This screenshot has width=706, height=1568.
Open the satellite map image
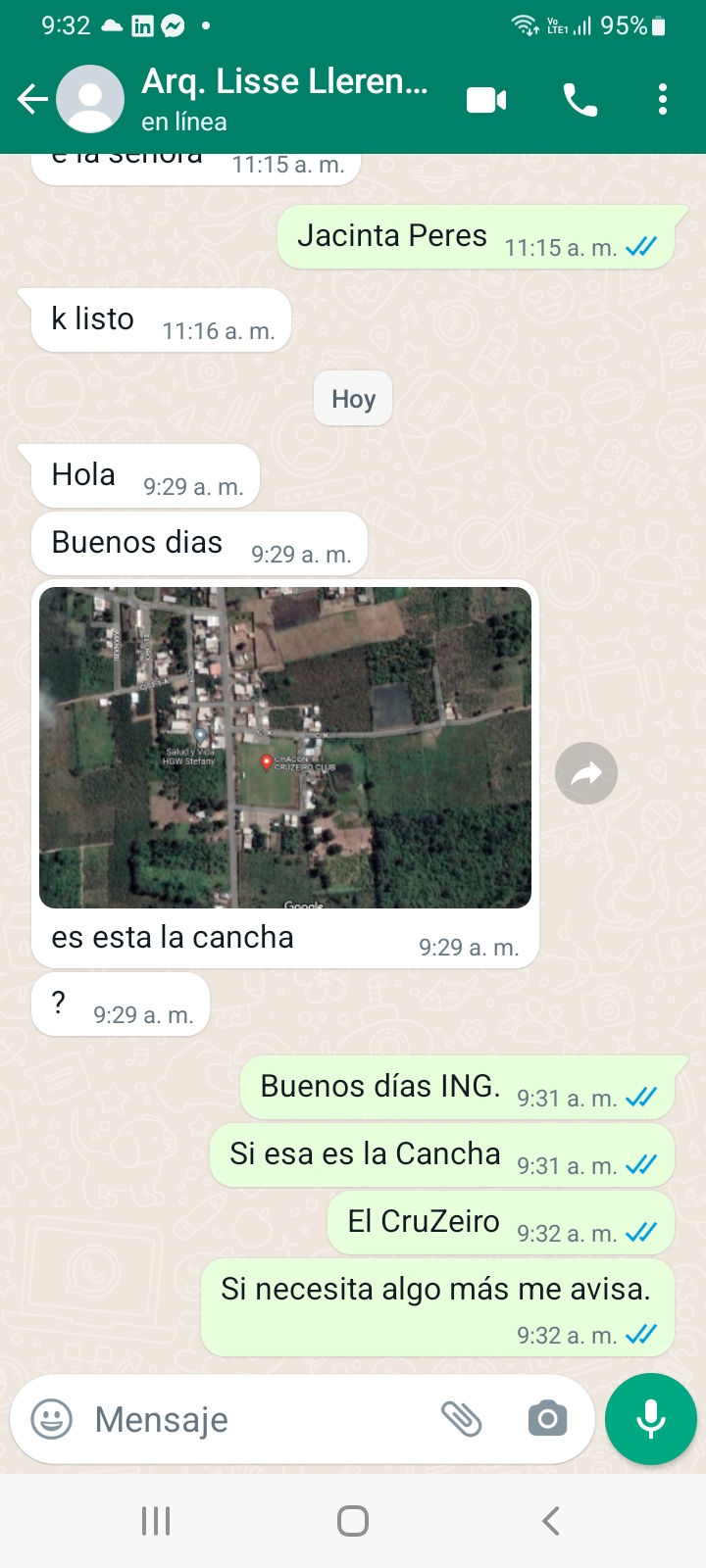coord(285,747)
